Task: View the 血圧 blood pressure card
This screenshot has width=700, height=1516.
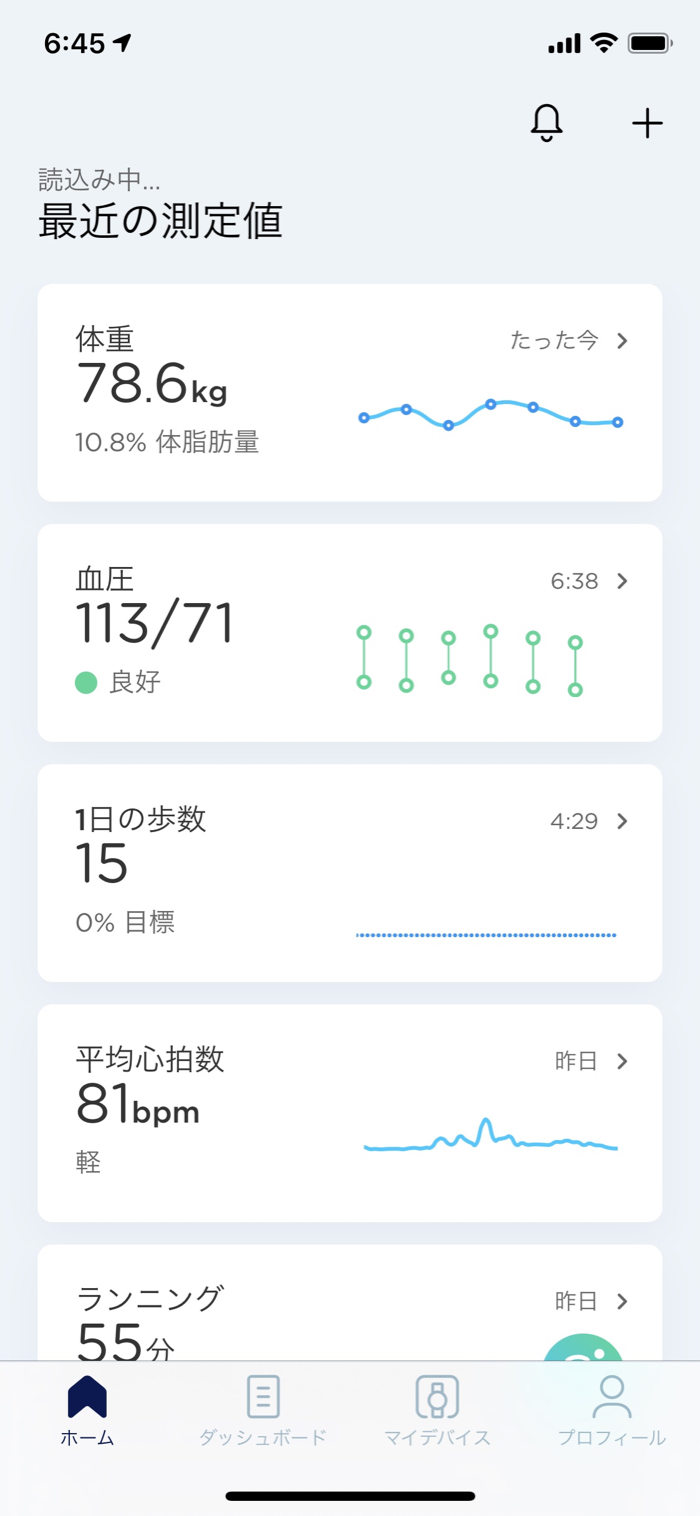Action: (x=349, y=632)
